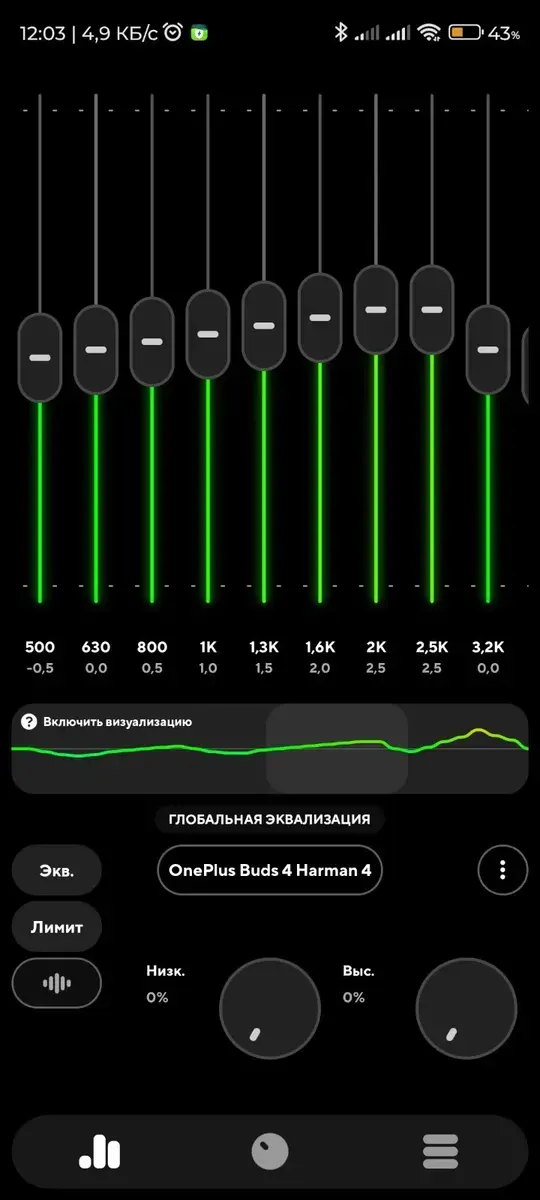Tap the 3,2K band slider handle
This screenshot has width=540, height=1200.
coord(488,349)
